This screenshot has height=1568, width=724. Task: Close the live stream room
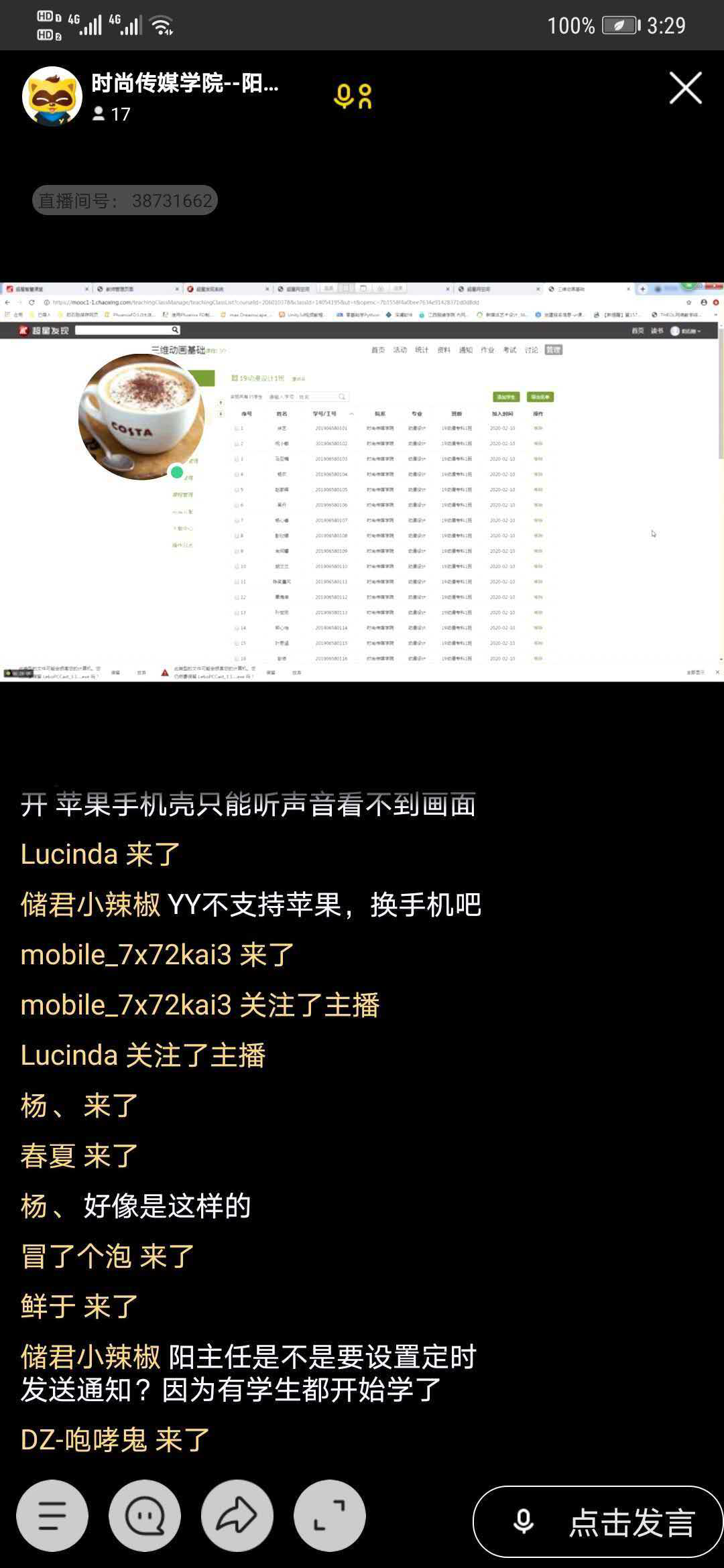pyautogui.click(x=685, y=88)
